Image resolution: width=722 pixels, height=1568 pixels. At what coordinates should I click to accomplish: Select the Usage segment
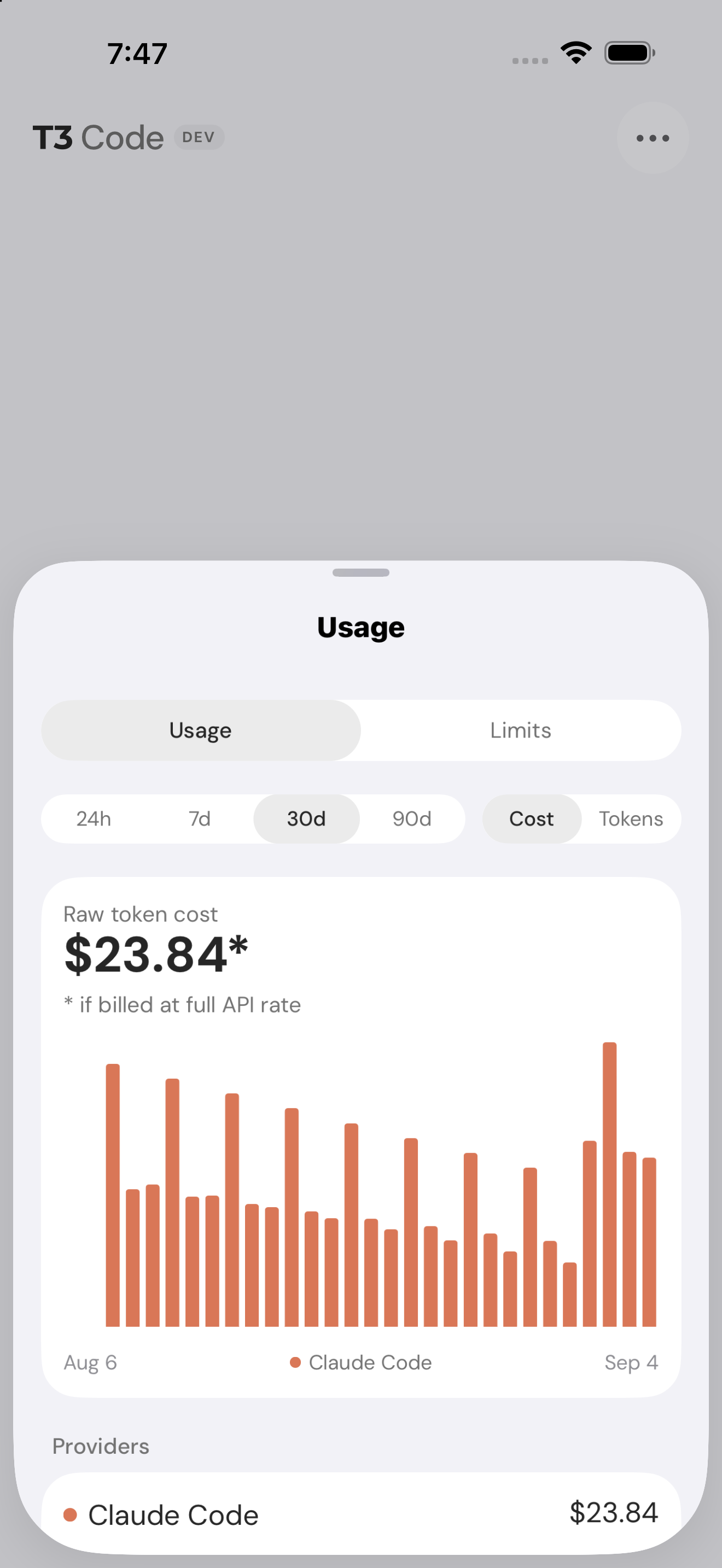[x=201, y=730]
